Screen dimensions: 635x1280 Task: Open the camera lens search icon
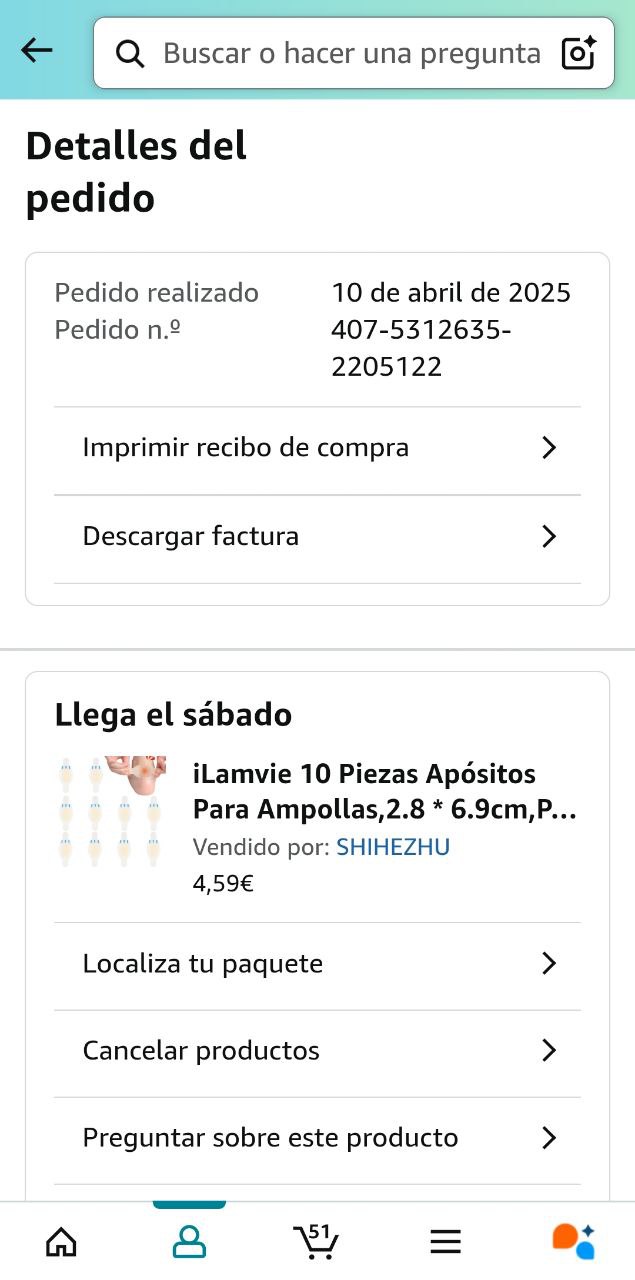tap(579, 53)
